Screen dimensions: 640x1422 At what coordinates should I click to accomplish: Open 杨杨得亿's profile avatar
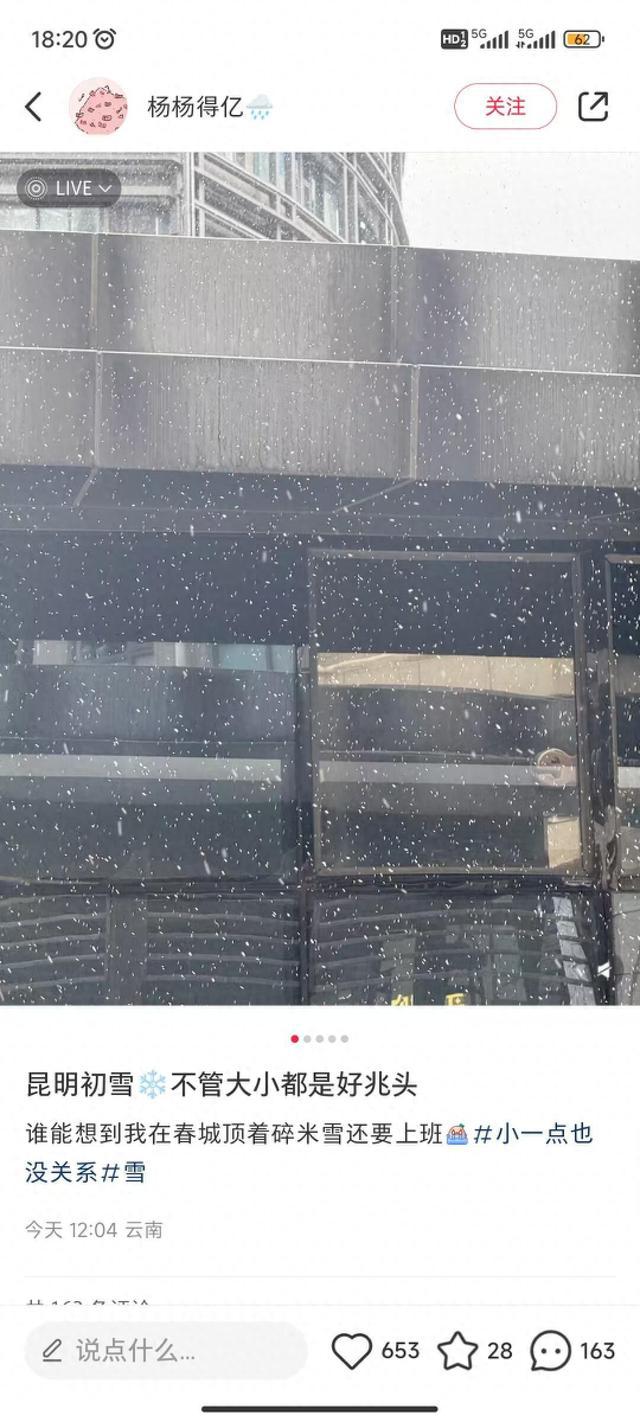pyautogui.click(x=98, y=106)
